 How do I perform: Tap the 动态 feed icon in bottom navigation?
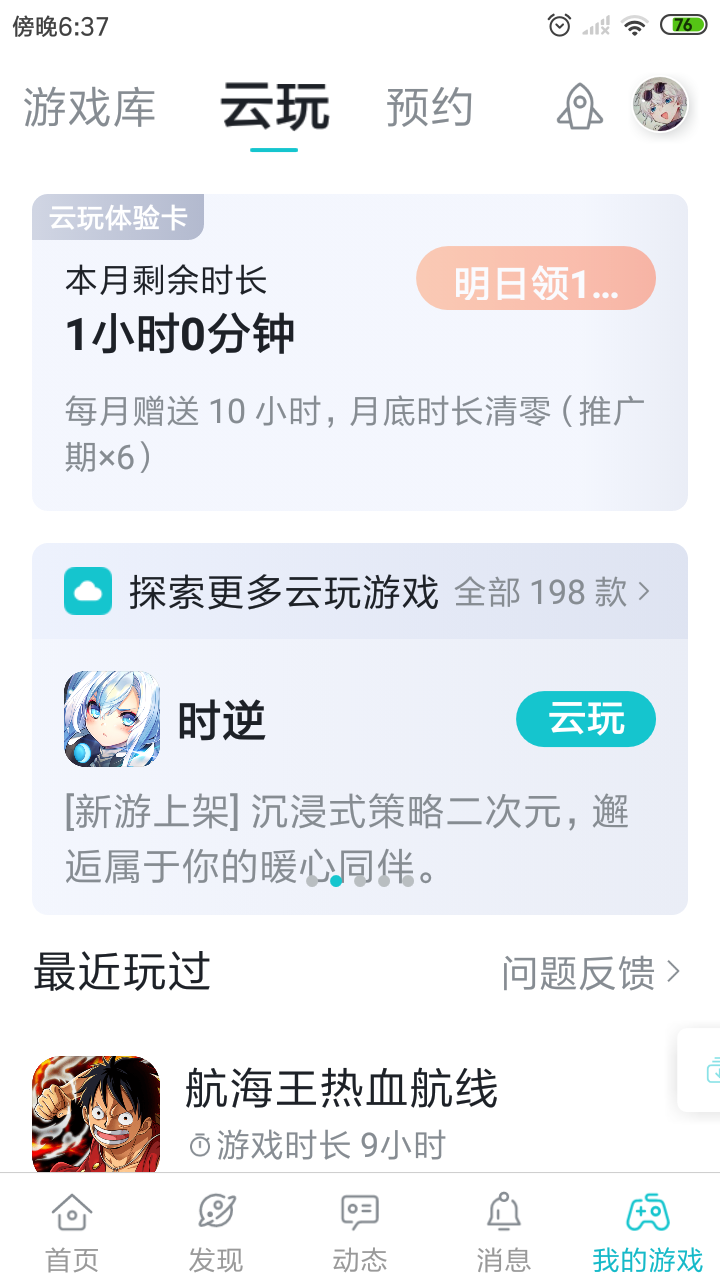[x=358, y=1216]
